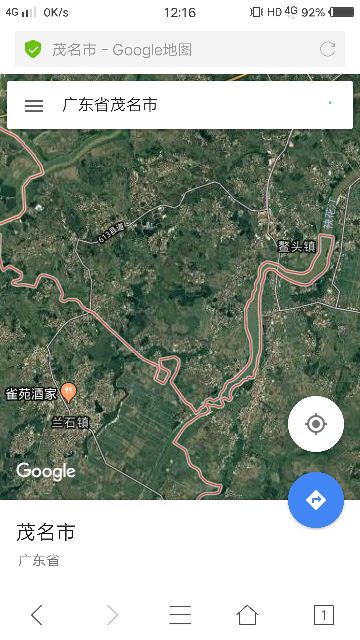Go to the browser home page

pyautogui.click(x=247, y=615)
